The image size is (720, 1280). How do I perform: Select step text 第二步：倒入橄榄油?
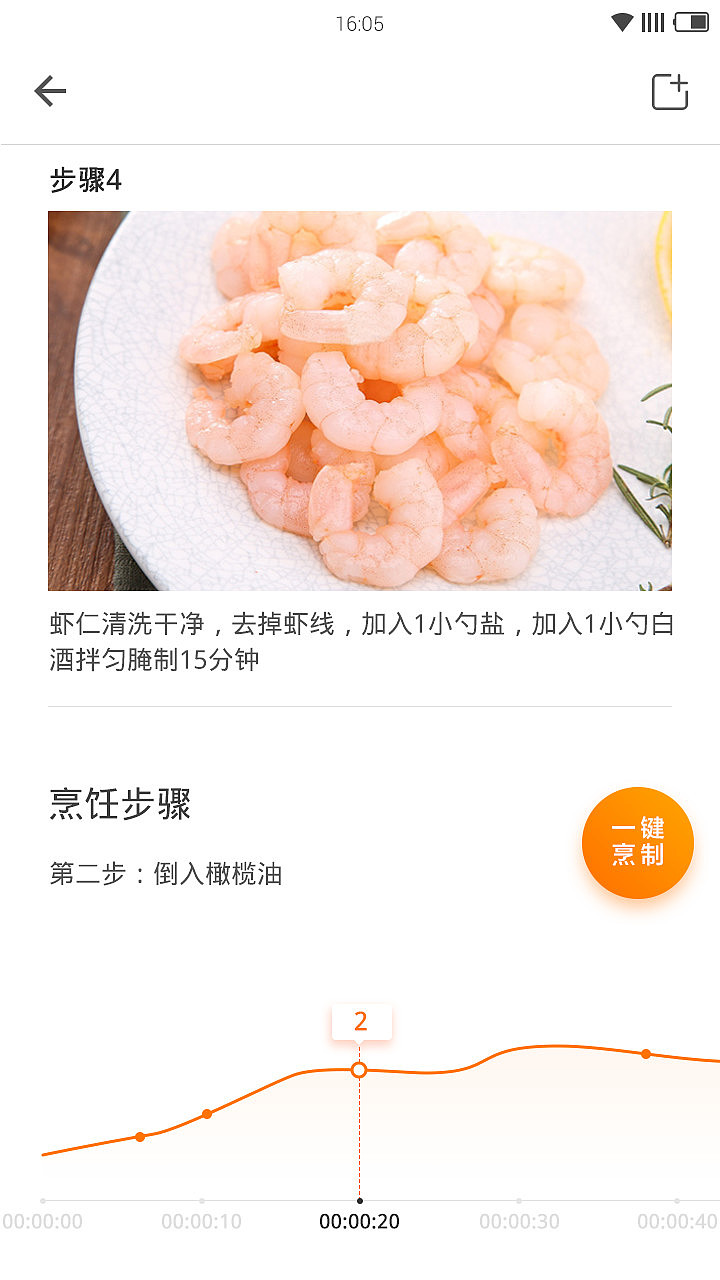coord(166,874)
